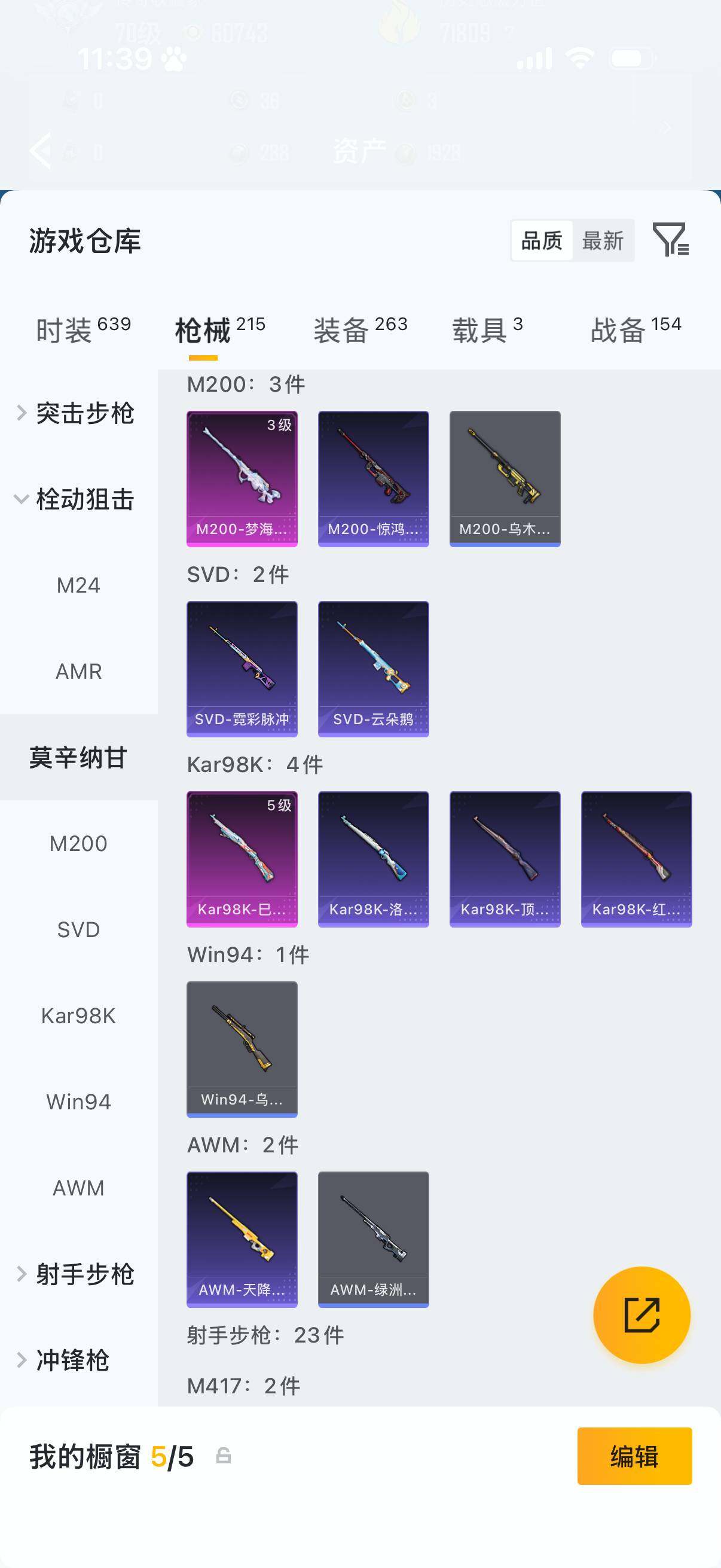Tap the orange share floating button
This screenshot has height=1568, width=721.
tap(641, 1315)
